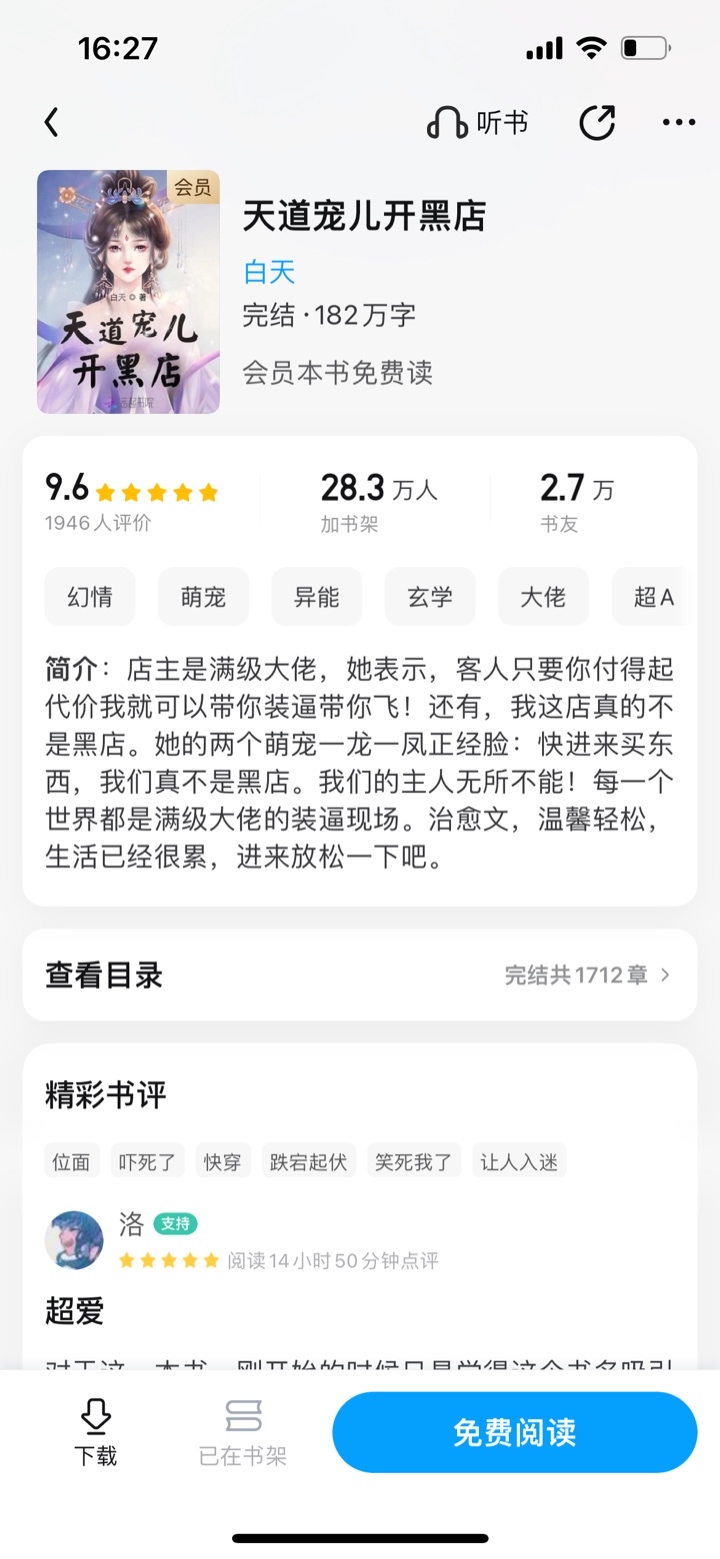720x1559 pixels.
Task: Filter reviews by 让人入迷 tag
Action: tap(519, 1161)
